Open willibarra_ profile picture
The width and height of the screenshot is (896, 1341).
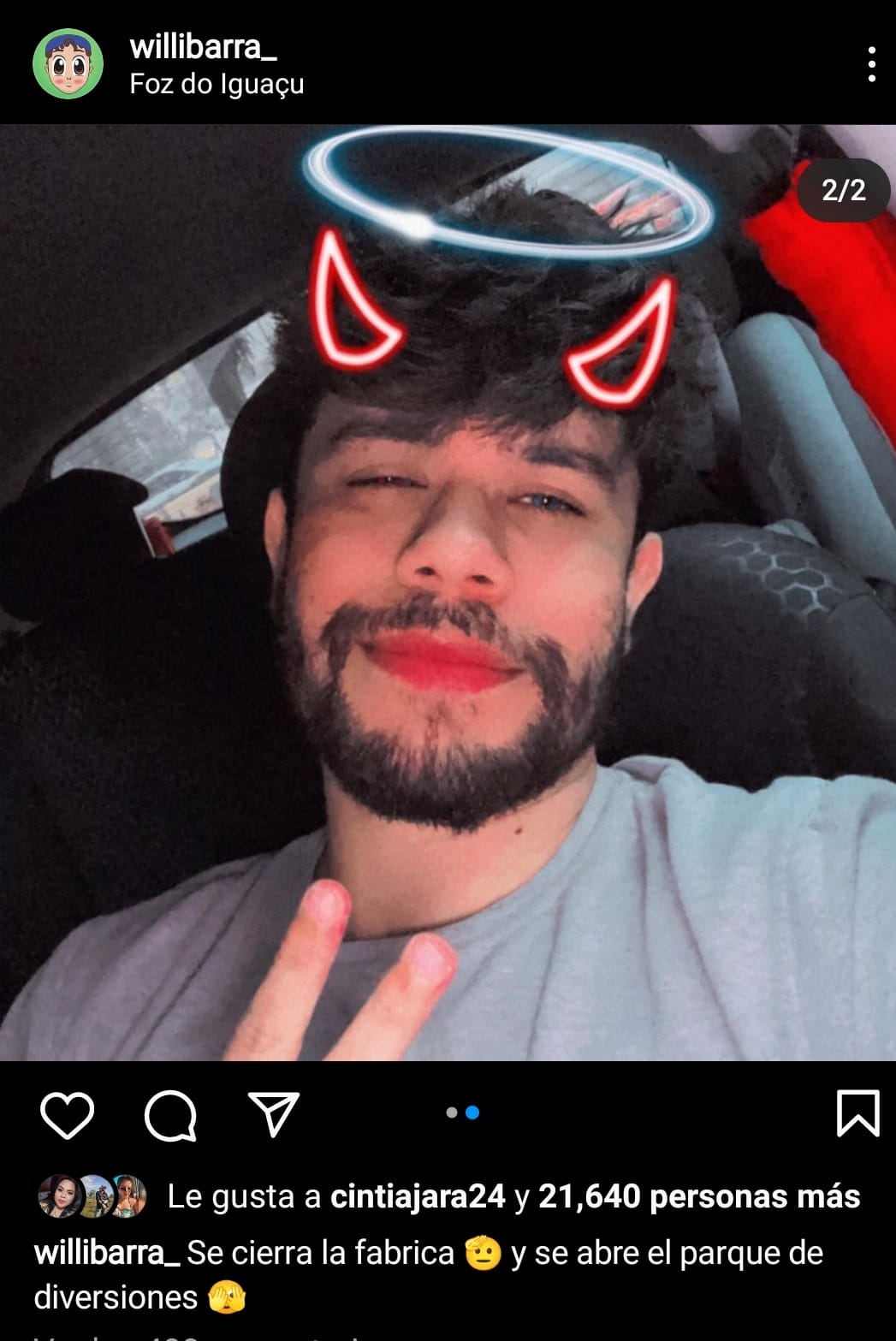68,63
